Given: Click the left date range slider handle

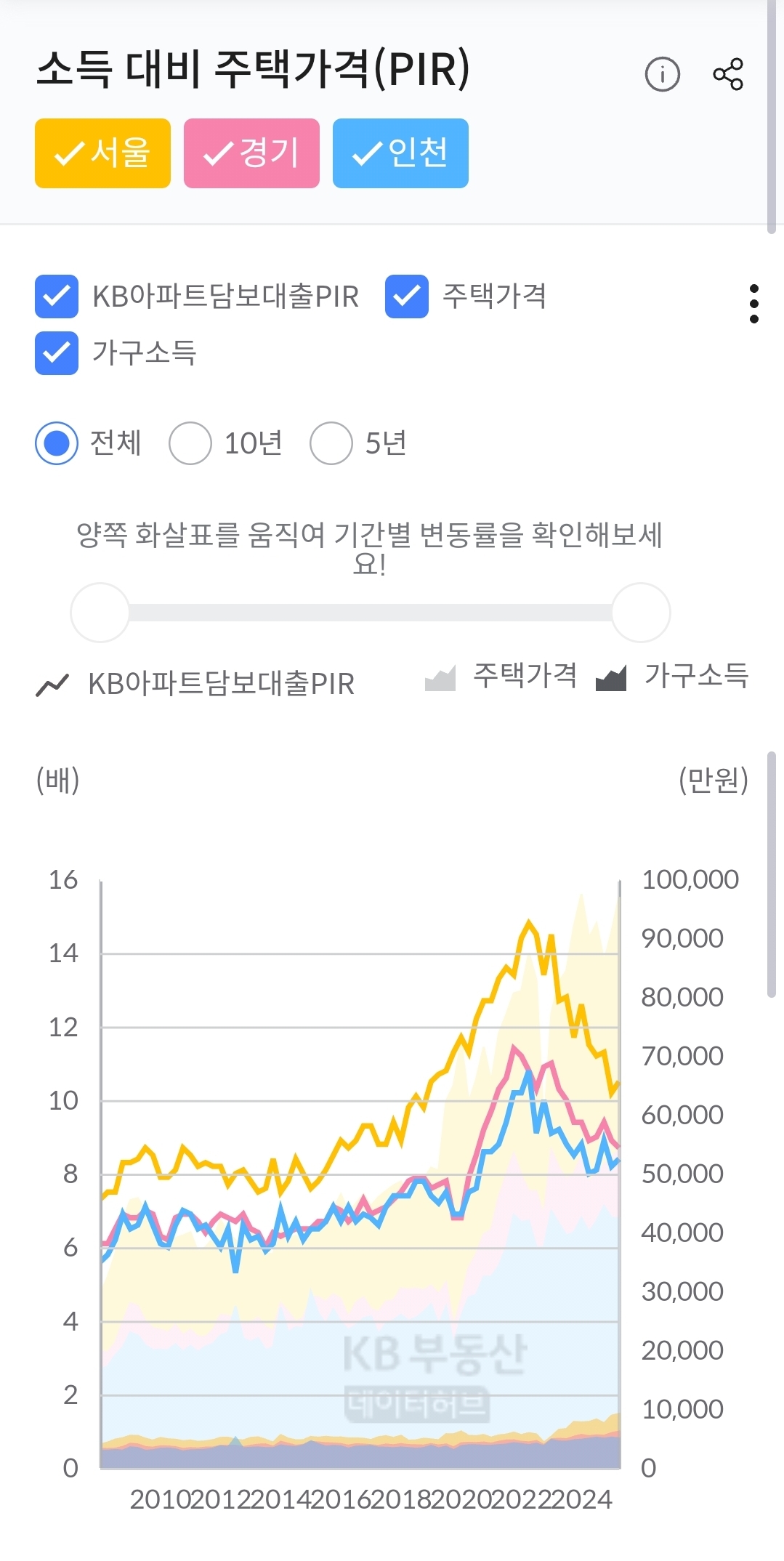Looking at the screenshot, I should click(x=100, y=613).
